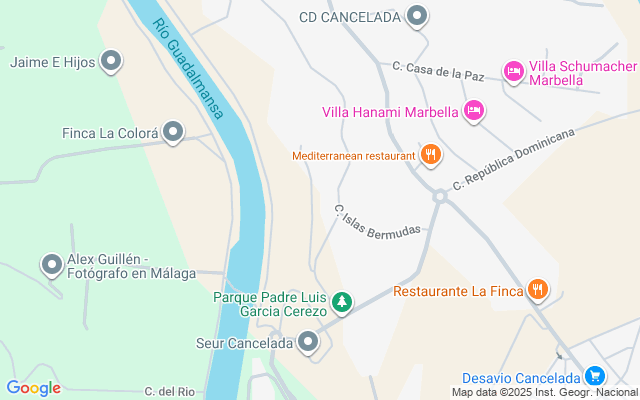Tap Alex Guillén Fotógrafo en Málaga pin
The width and height of the screenshot is (640, 400).
52,266
